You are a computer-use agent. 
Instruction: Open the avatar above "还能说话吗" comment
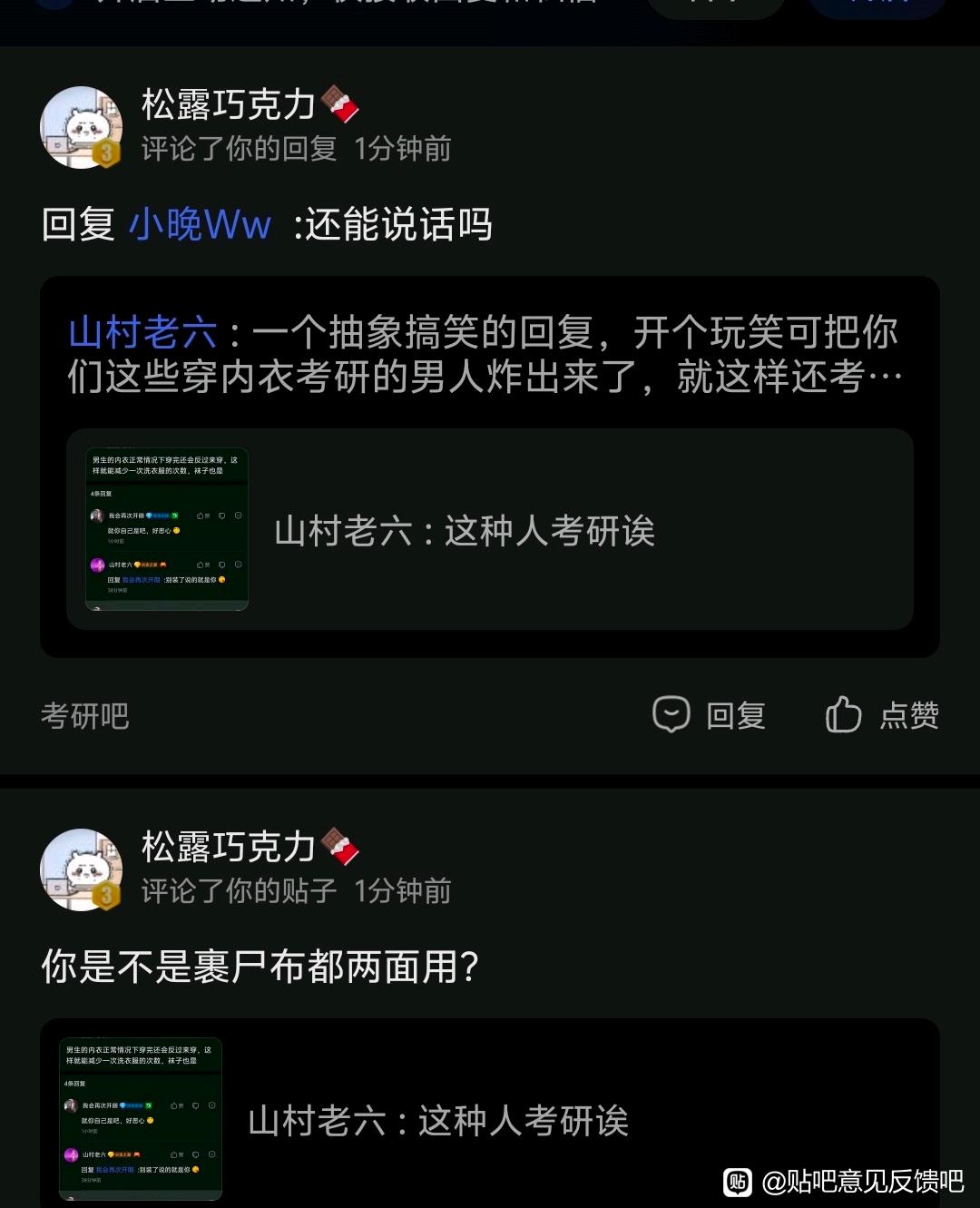tap(82, 127)
